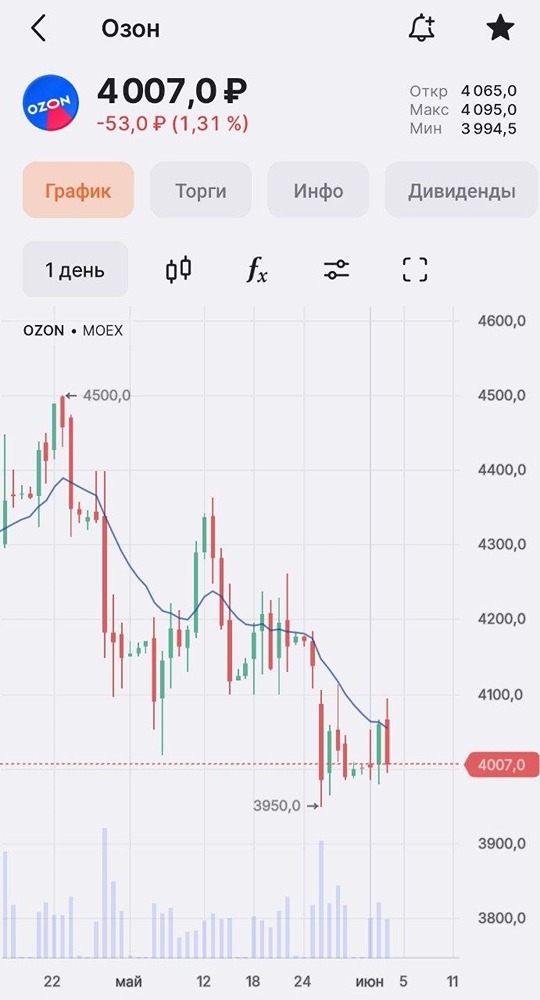Add a price alert with the bell icon
Viewport: 540px width, 1000px height.
coord(422,28)
